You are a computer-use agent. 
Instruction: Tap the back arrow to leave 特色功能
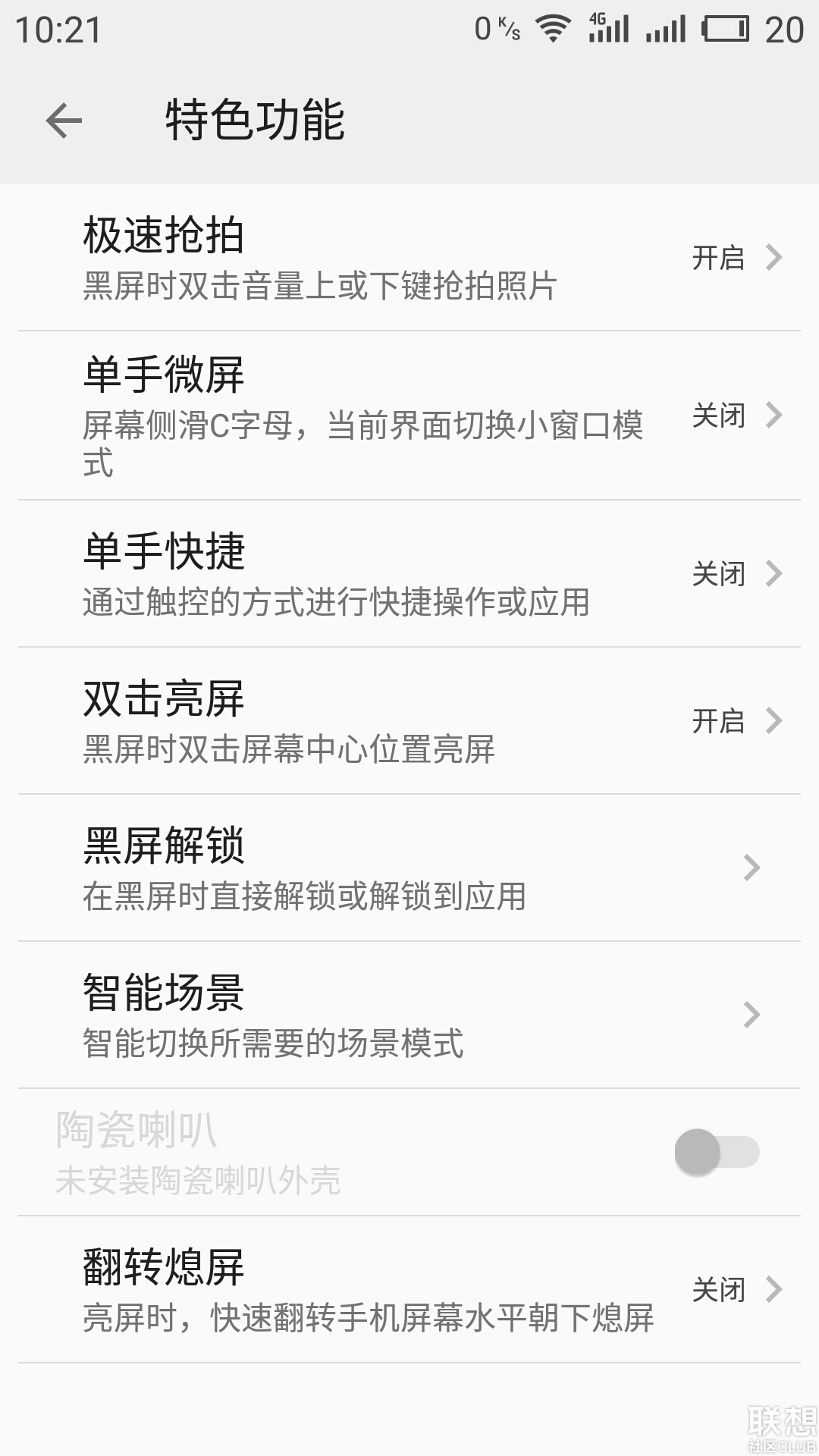point(64,119)
